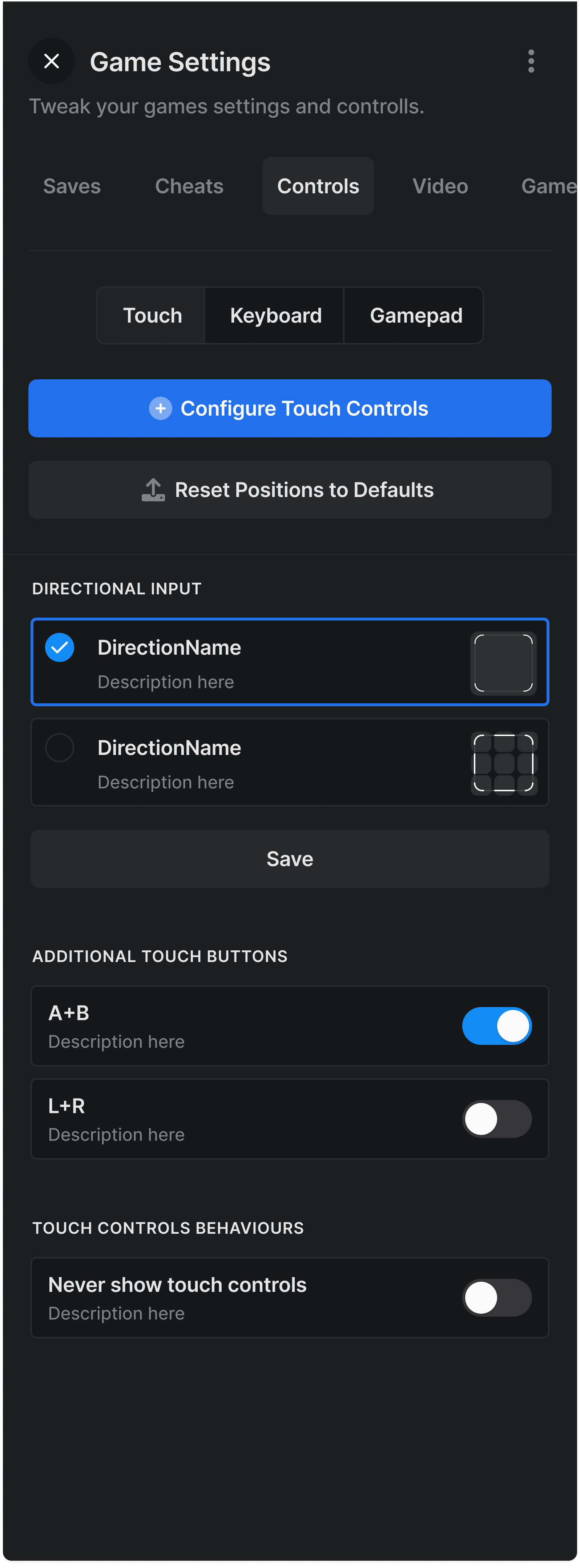Switch to Keyboard controls

[275, 315]
